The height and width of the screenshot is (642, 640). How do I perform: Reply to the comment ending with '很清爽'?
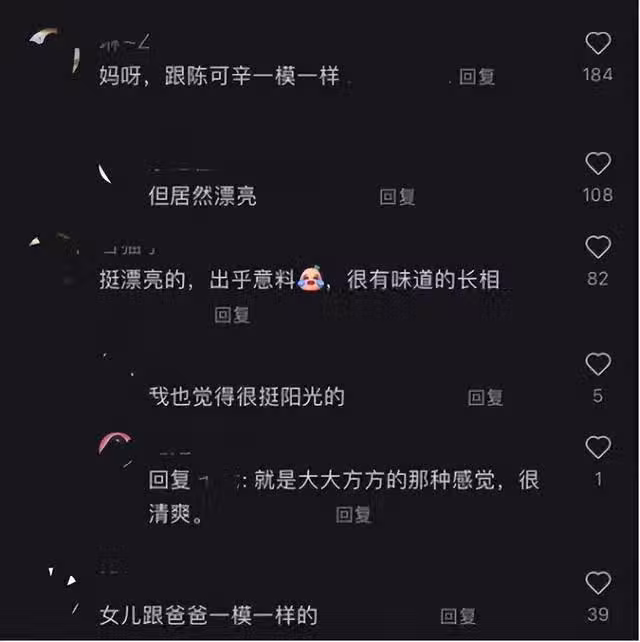[x=353, y=515]
